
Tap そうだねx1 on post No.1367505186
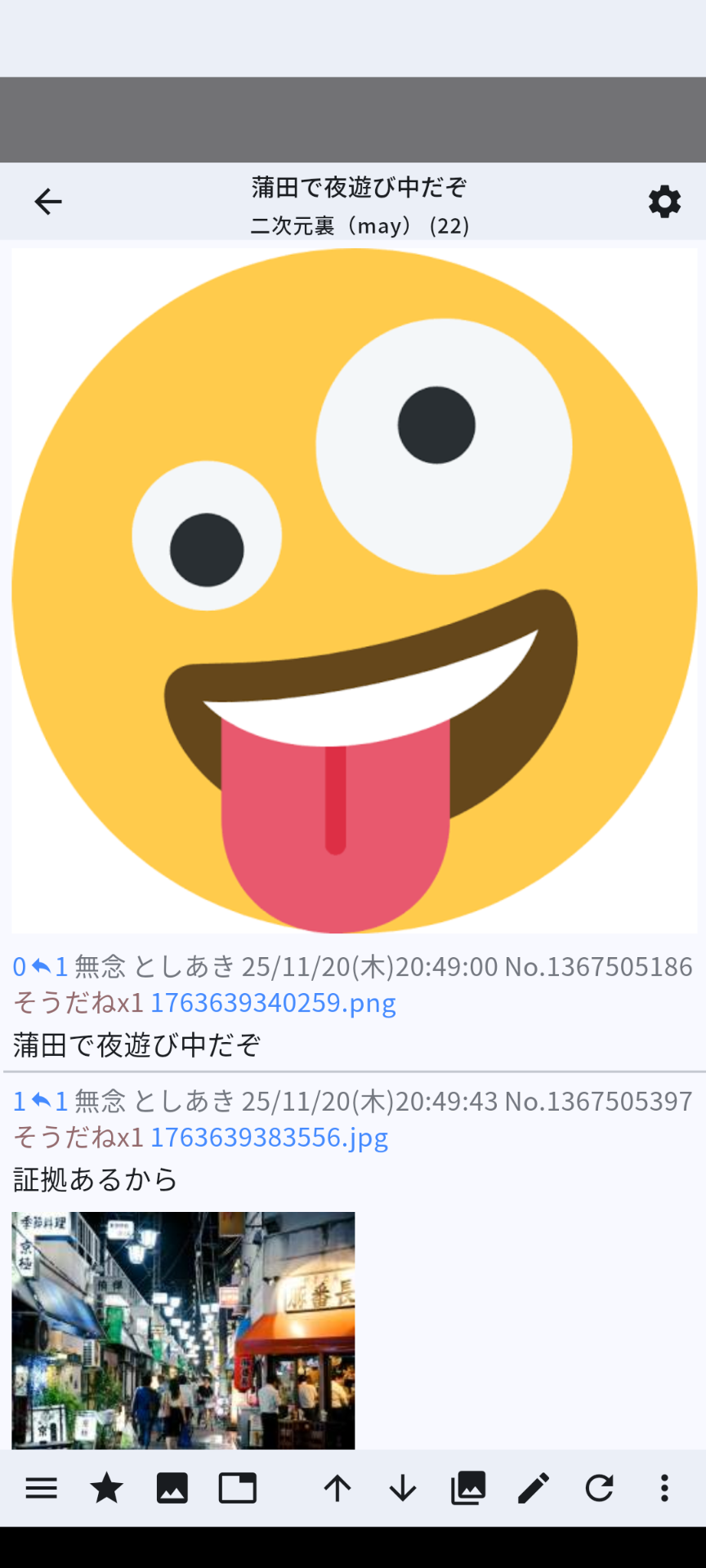click(78, 1002)
